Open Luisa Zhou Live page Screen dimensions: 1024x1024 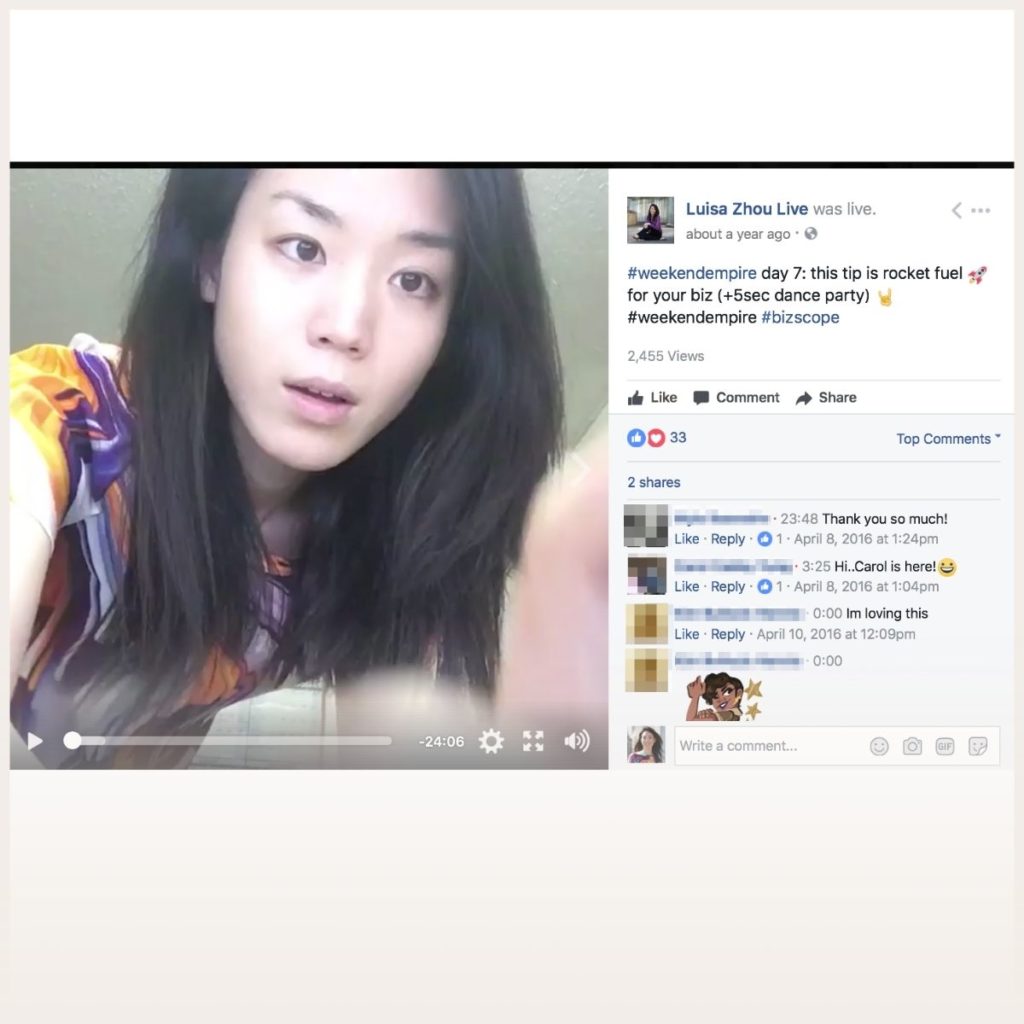point(746,209)
